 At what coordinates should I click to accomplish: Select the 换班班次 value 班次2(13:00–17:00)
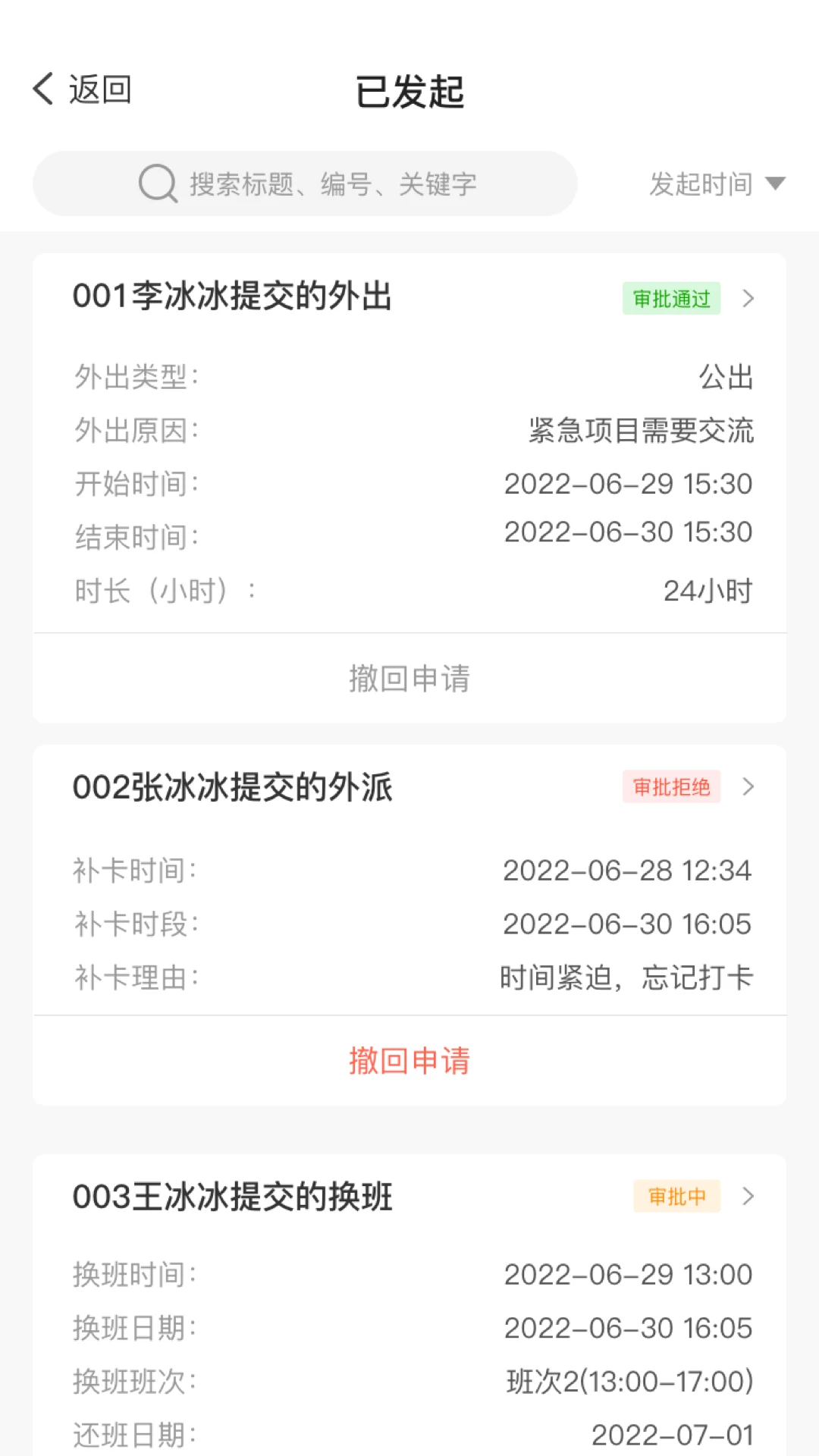click(x=630, y=1381)
